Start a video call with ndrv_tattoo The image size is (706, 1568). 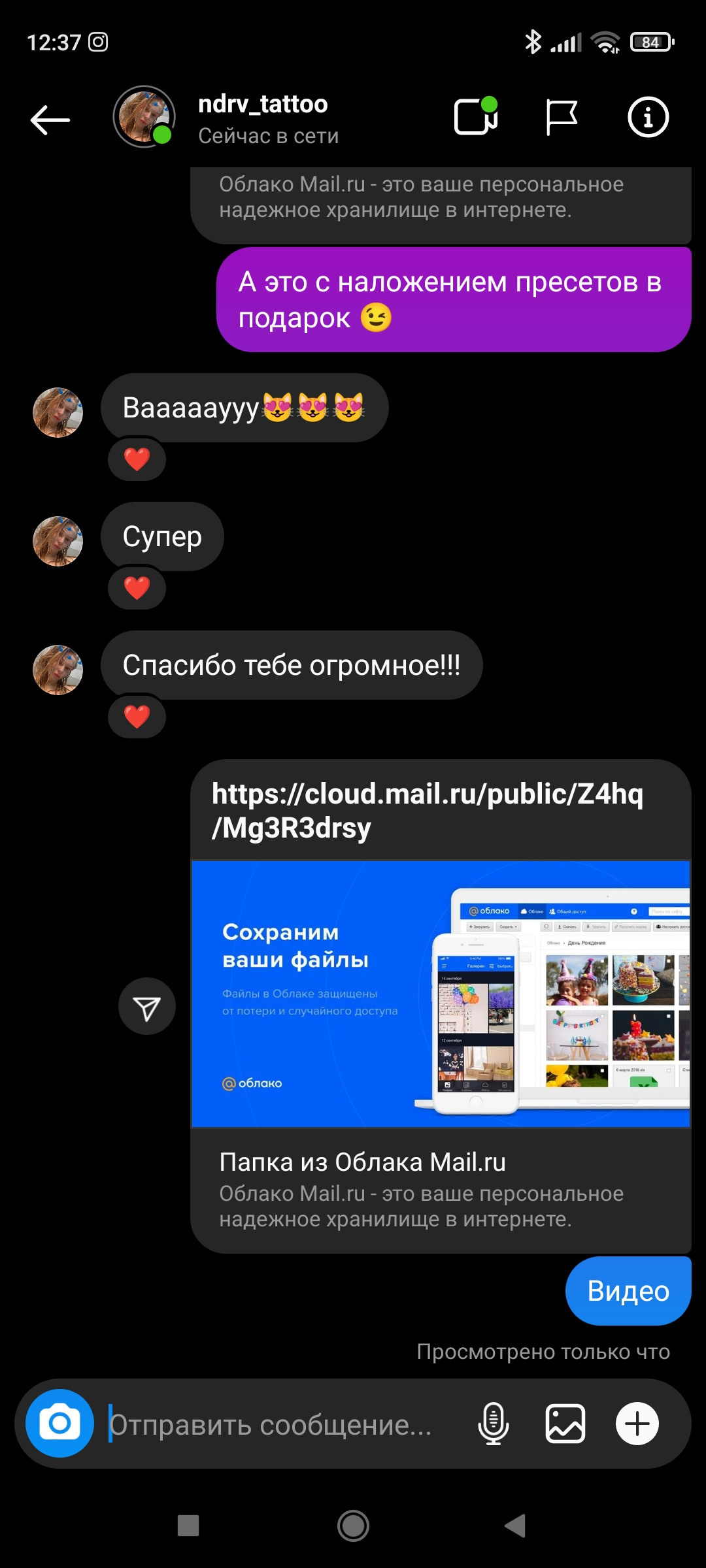(476, 118)
